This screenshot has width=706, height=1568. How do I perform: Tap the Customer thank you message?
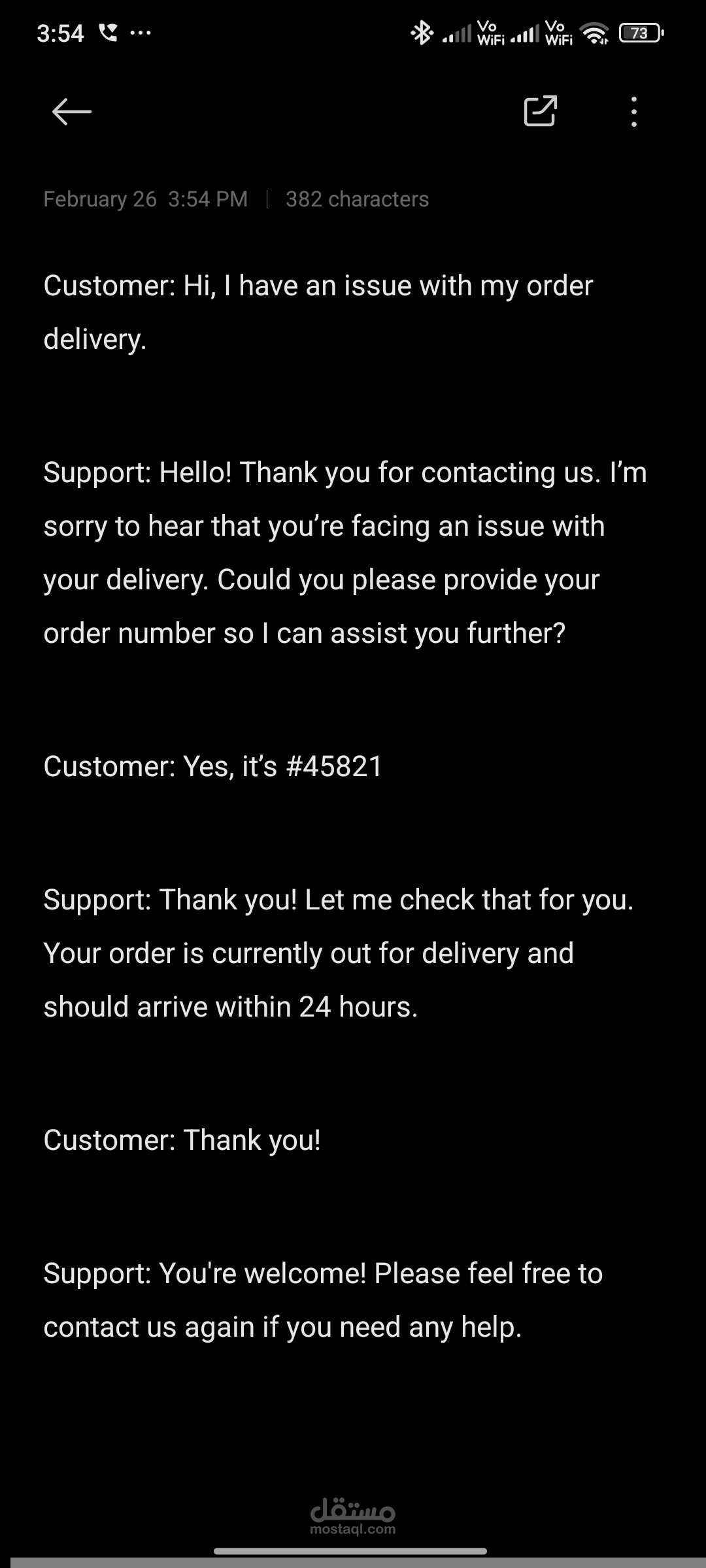click(x=182, y=1138)
